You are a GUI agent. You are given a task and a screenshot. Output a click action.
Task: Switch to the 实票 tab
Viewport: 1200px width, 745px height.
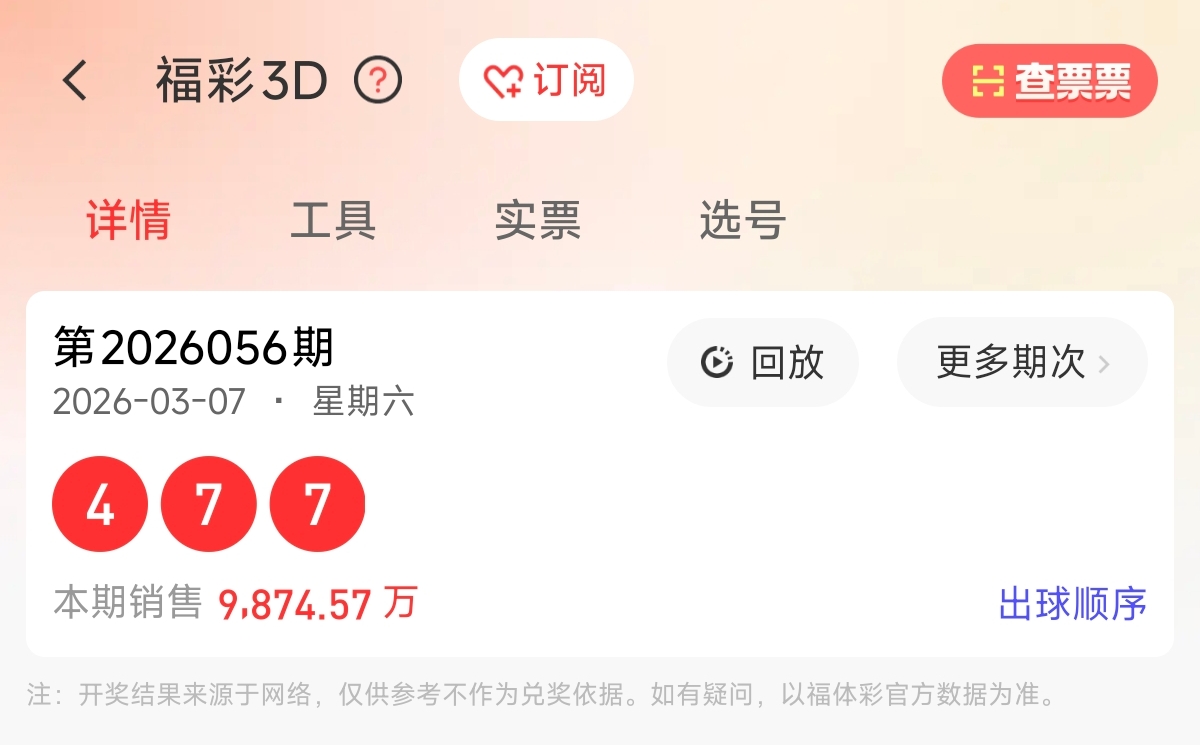point(537,220)
